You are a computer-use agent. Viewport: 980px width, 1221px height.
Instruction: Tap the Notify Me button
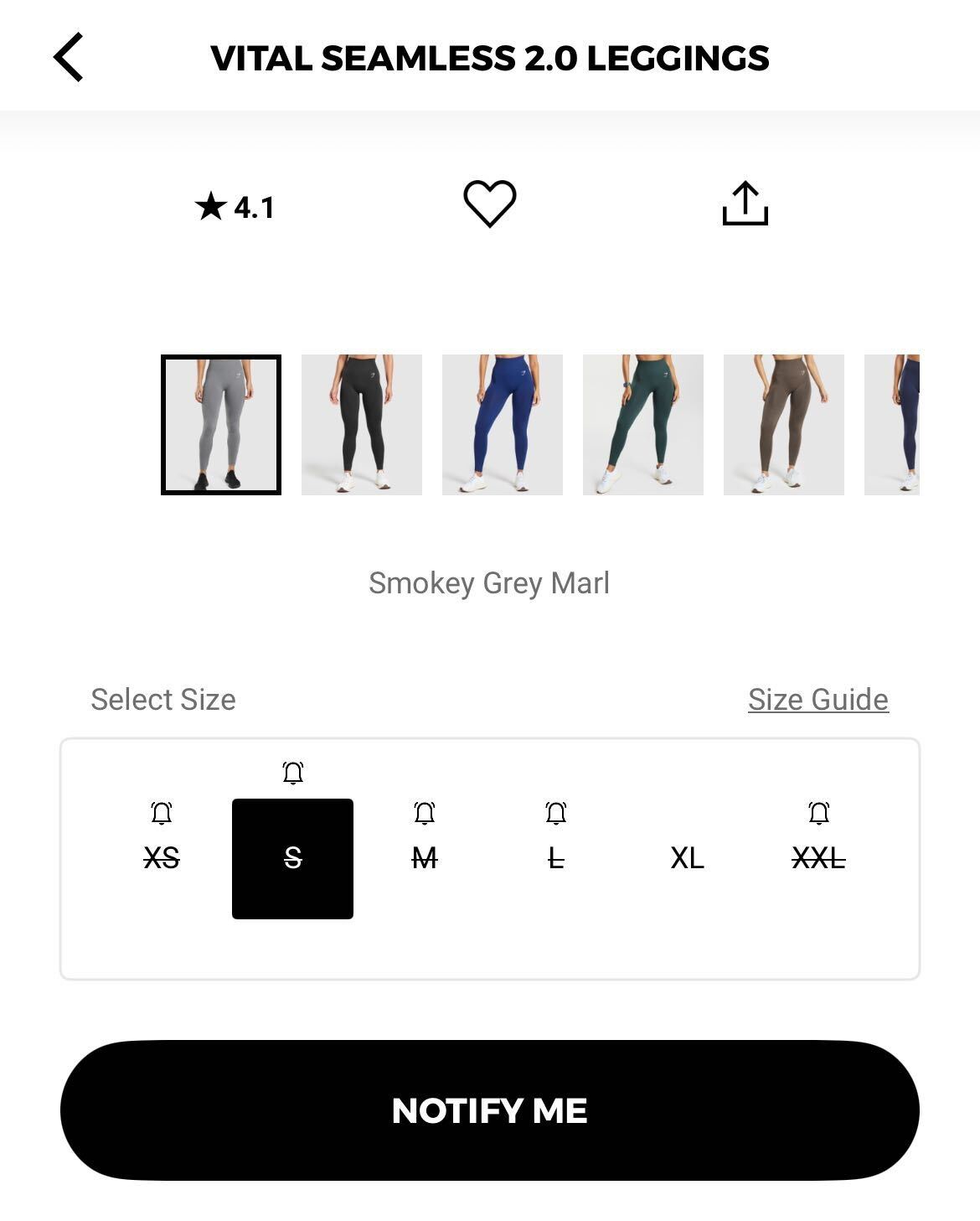click(x=490, y=1110)
